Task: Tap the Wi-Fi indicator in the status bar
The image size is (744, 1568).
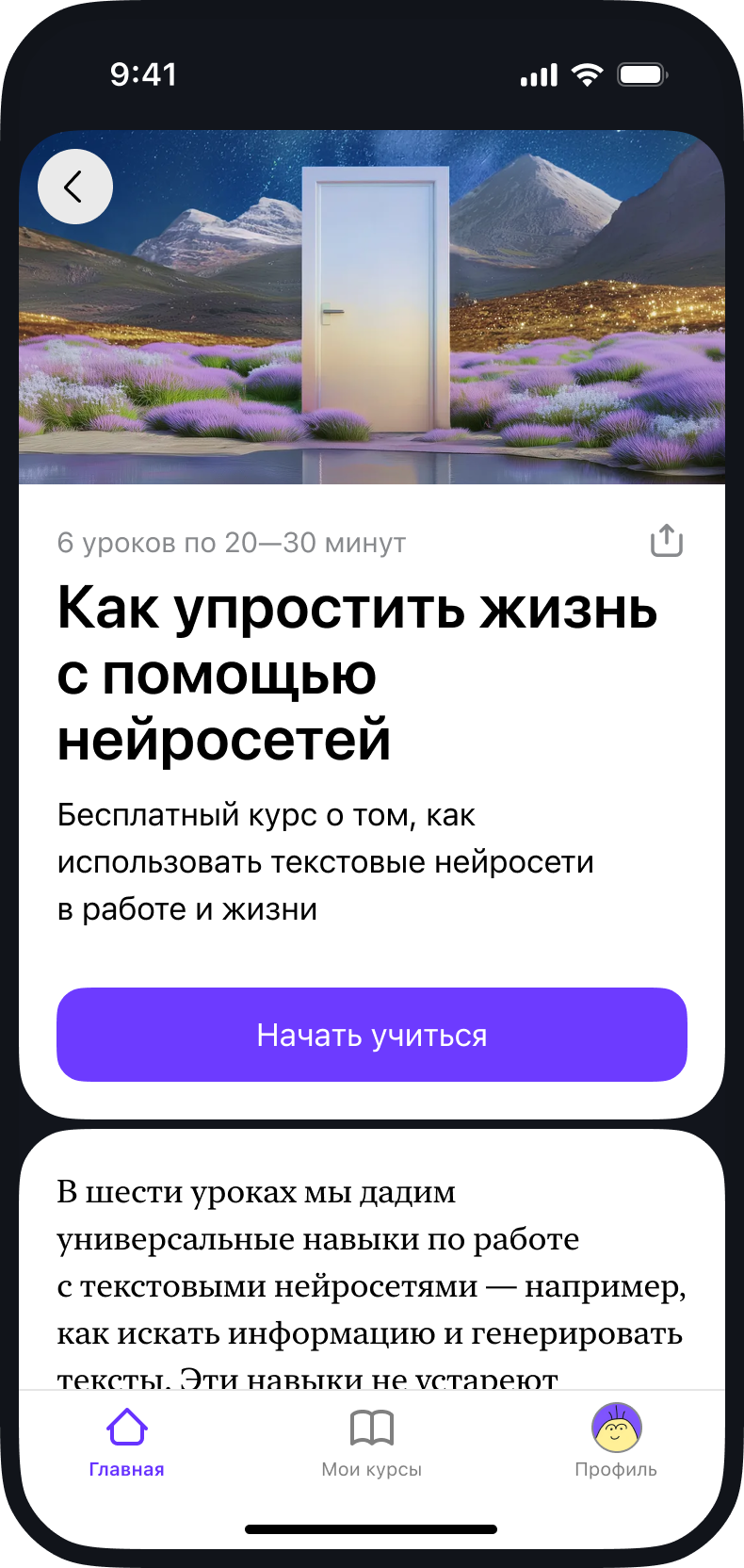Action: pyautogui.click(x=588, y=73)
